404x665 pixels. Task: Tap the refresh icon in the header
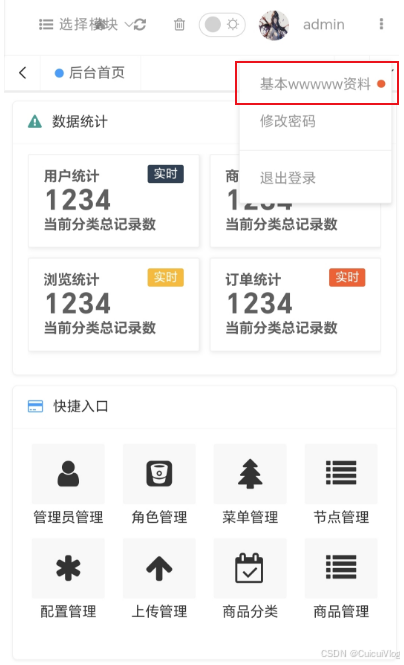click(x=140, y=25)
